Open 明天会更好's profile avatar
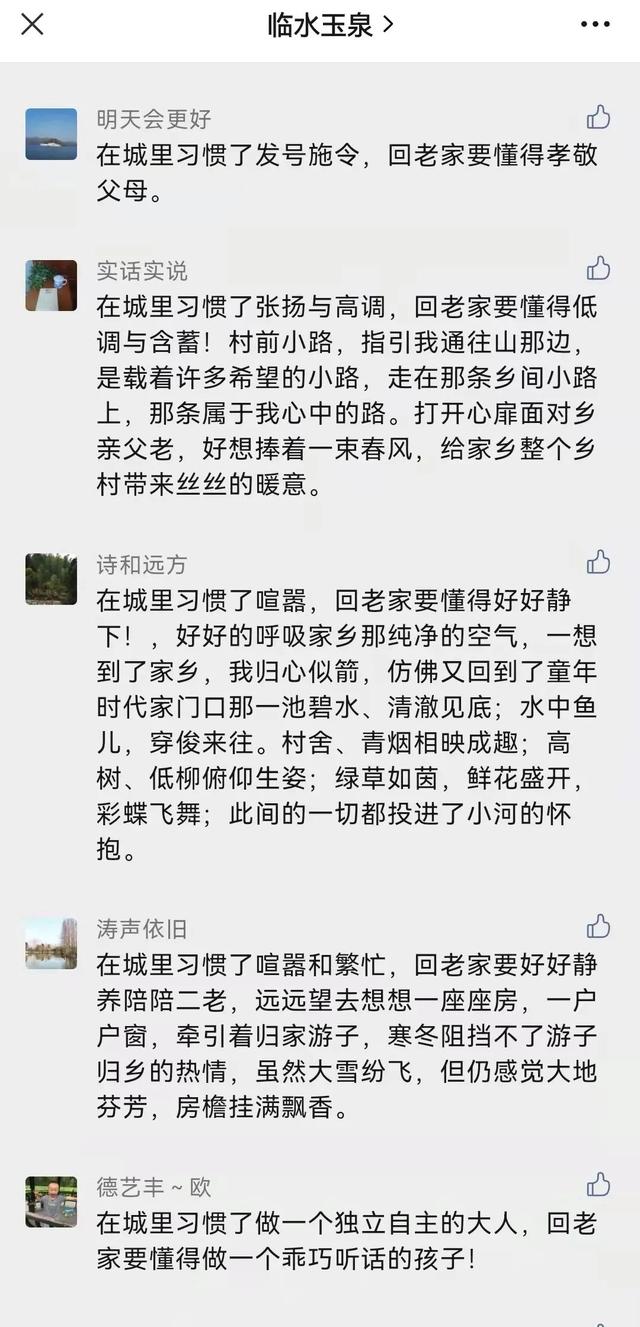Viewport: 640px width, 1327px height. [51, 134]
